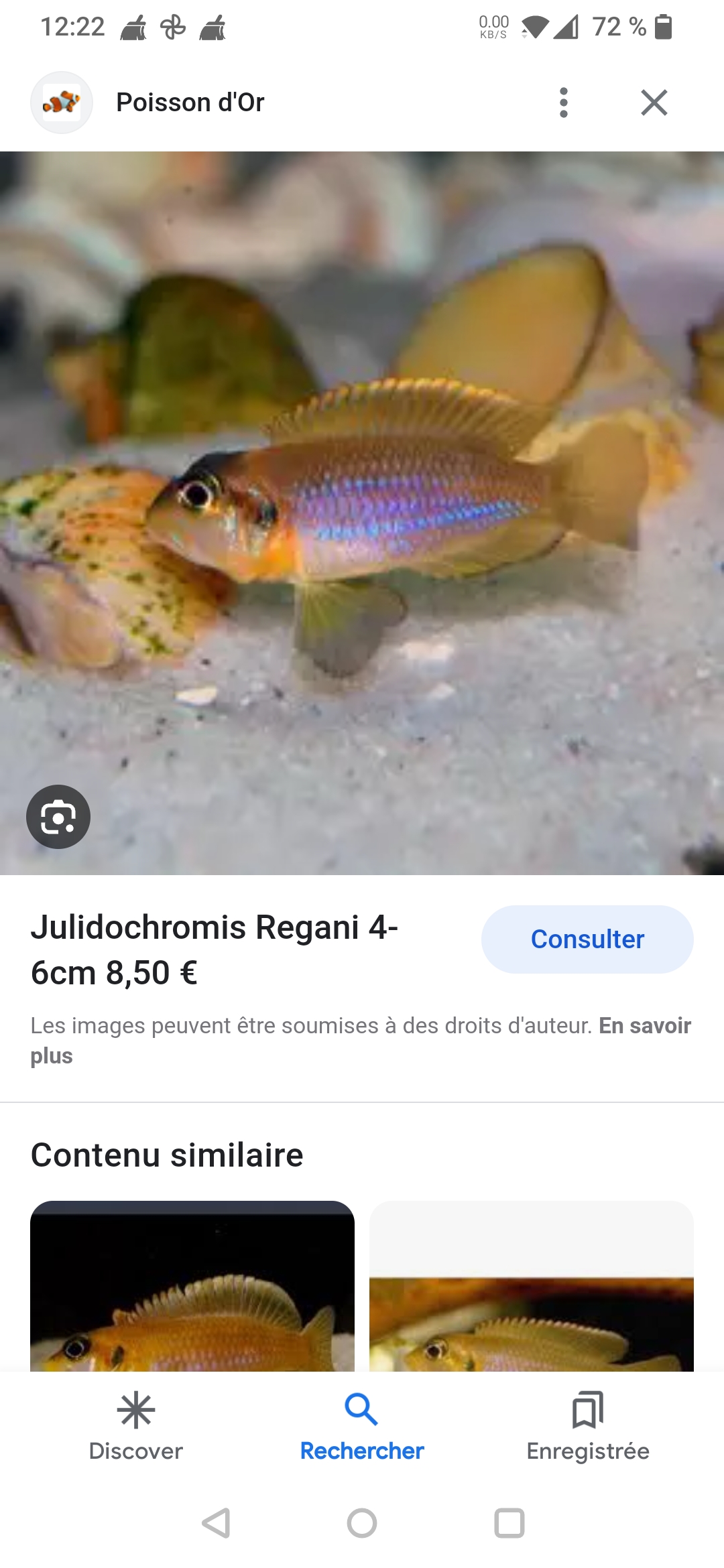Viewport: 724px width, 1568px height.
Task: Open the Poisson d'Or source site
Action: 190,103
